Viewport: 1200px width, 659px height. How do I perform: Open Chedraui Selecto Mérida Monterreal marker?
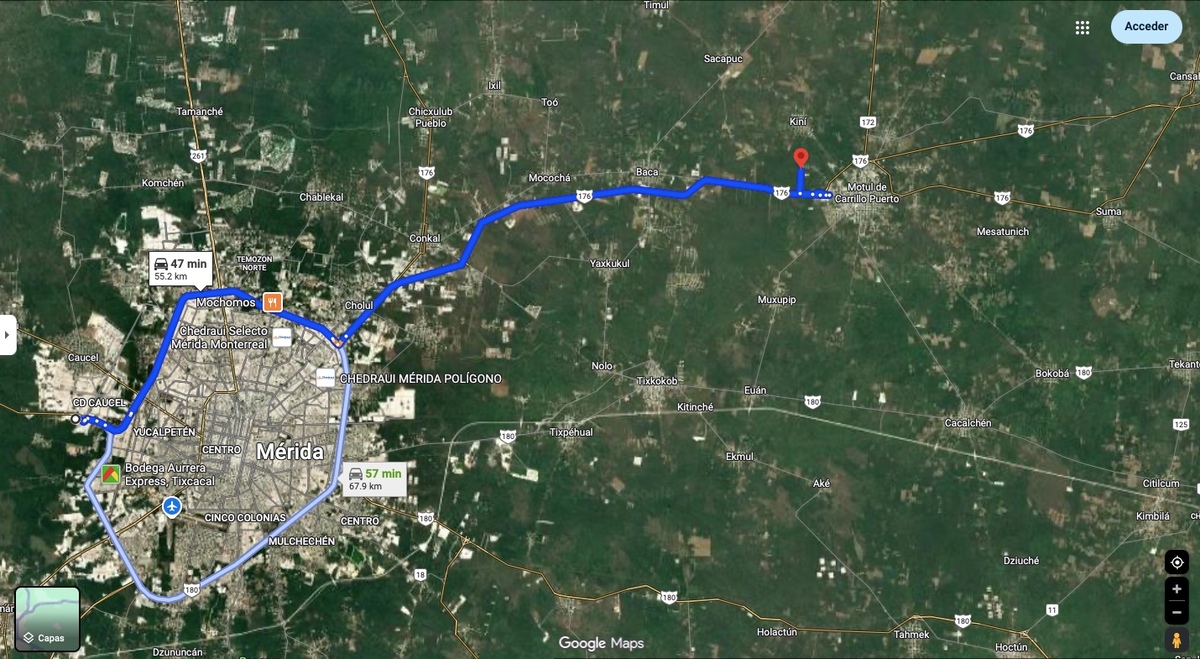tap(282, 337)
